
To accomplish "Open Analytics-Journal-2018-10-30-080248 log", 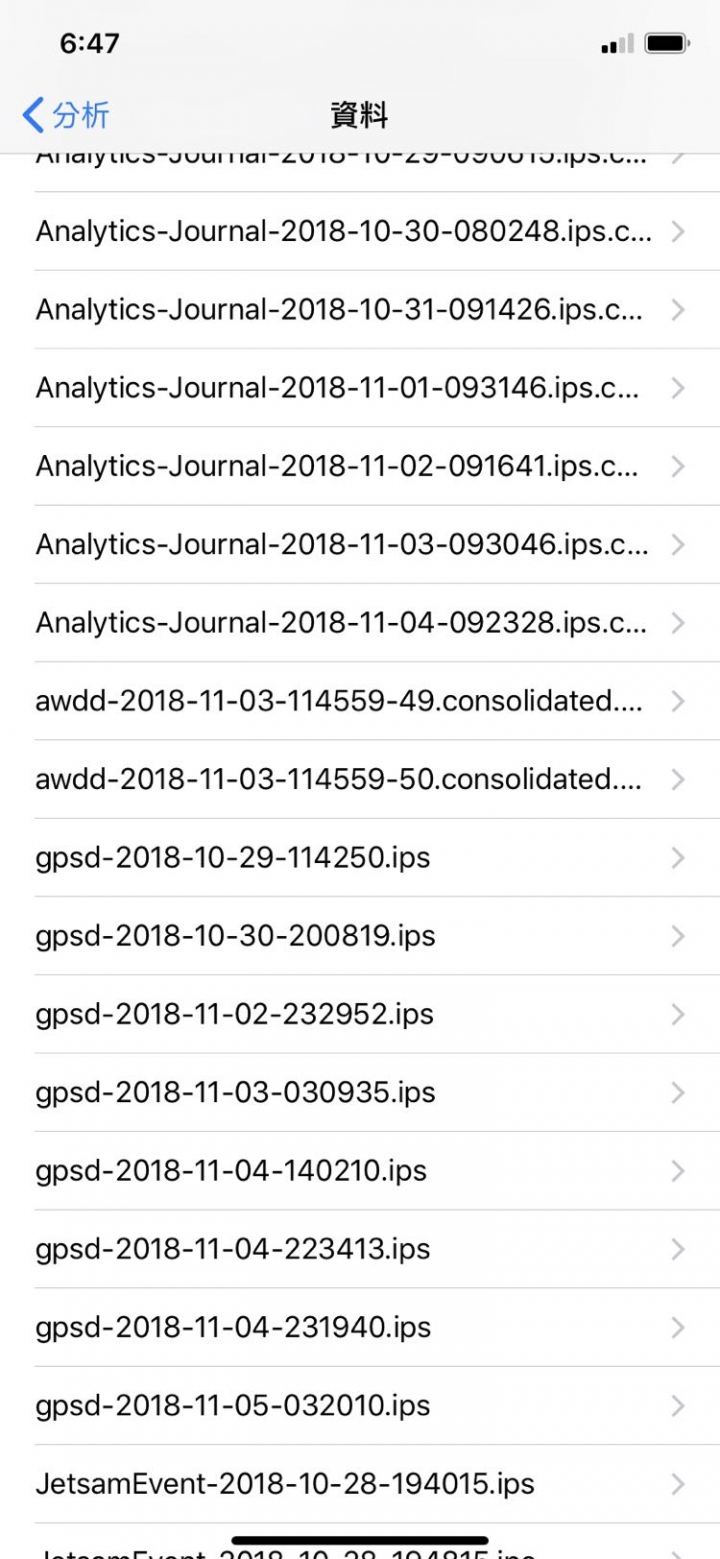I will [x=360, y=231].
